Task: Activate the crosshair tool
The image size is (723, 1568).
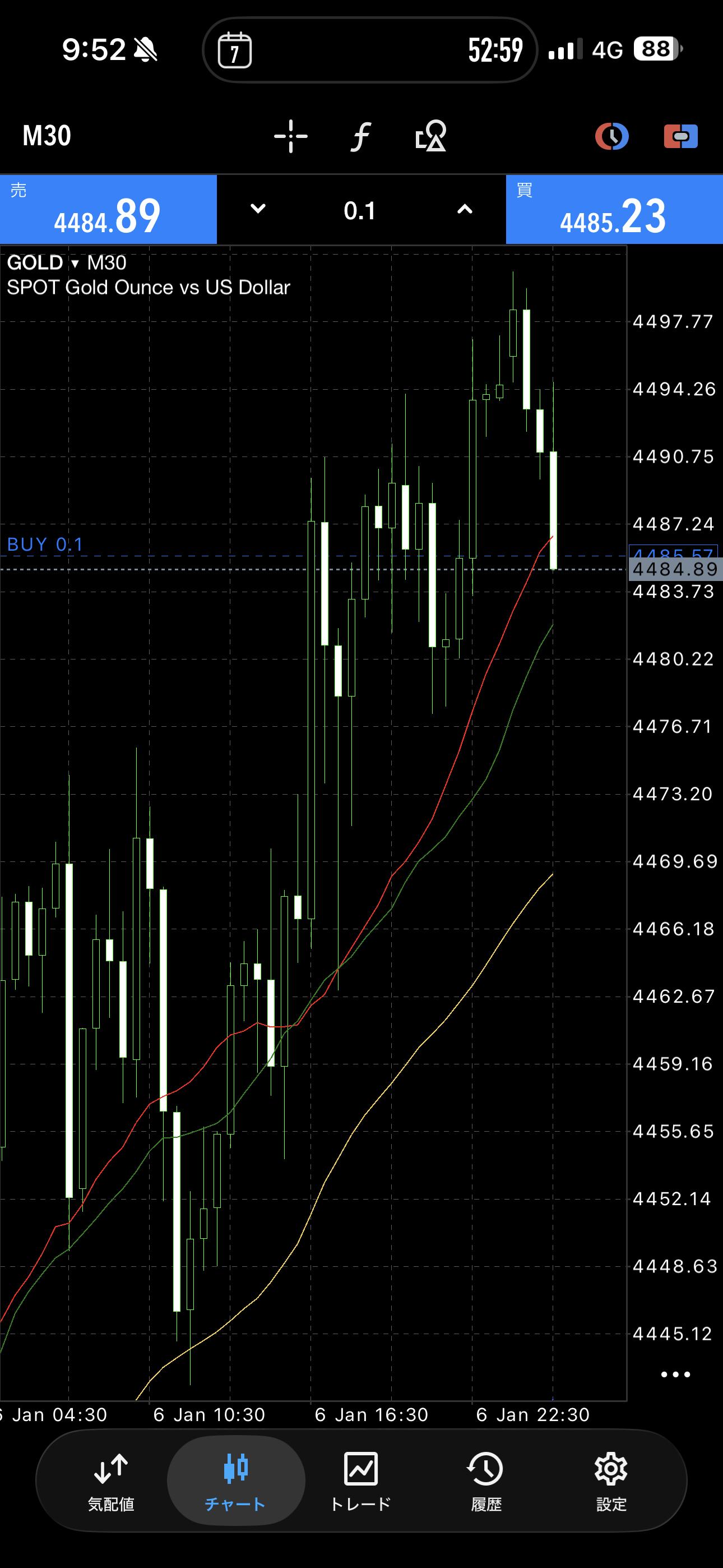Action: [291, 136]
